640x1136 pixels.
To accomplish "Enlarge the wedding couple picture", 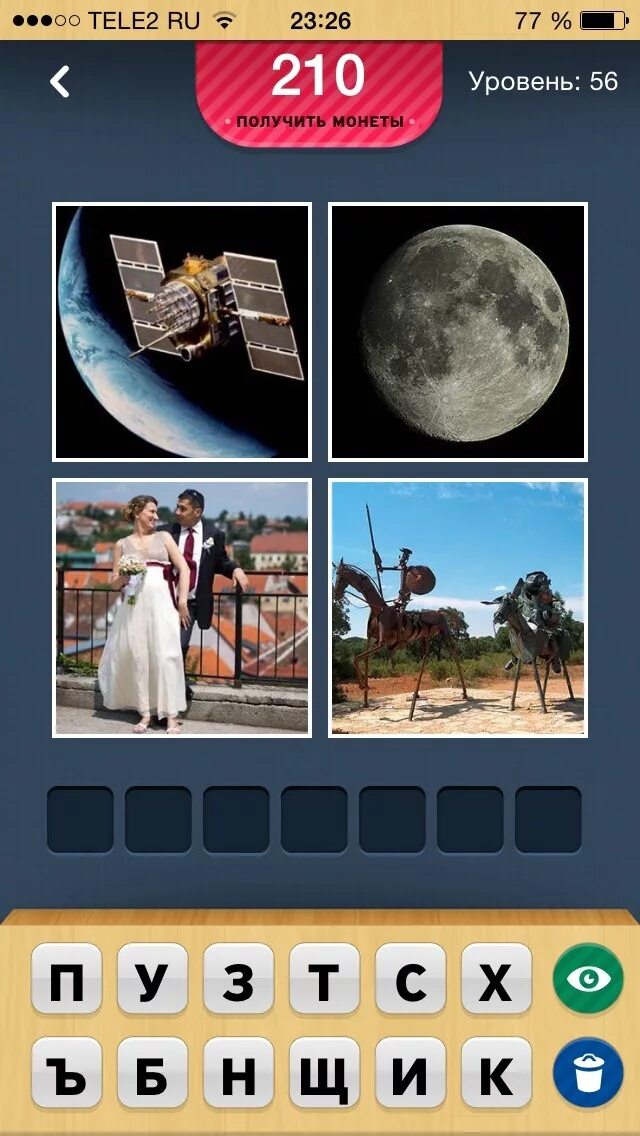I will [182, 607].
